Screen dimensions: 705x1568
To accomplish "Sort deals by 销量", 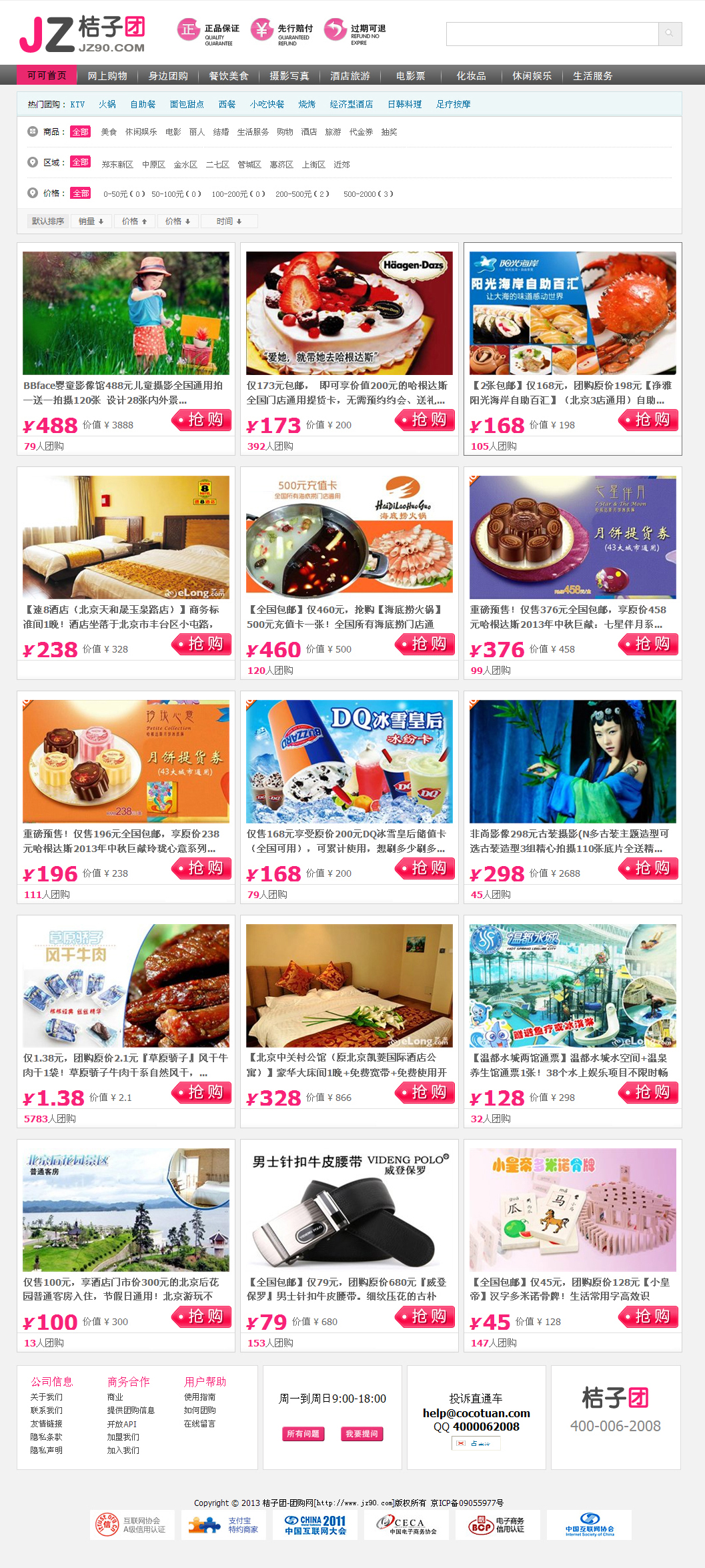I will [x=91, y=221].
